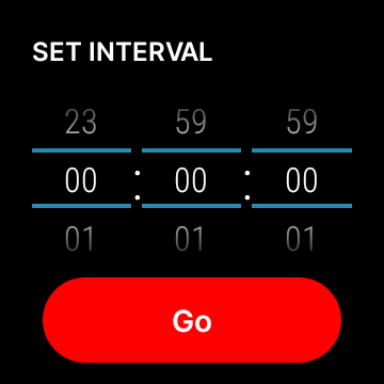Select 59 in the minutes picker
Screen dimensions: 384x384
click(x=191, y=122)
